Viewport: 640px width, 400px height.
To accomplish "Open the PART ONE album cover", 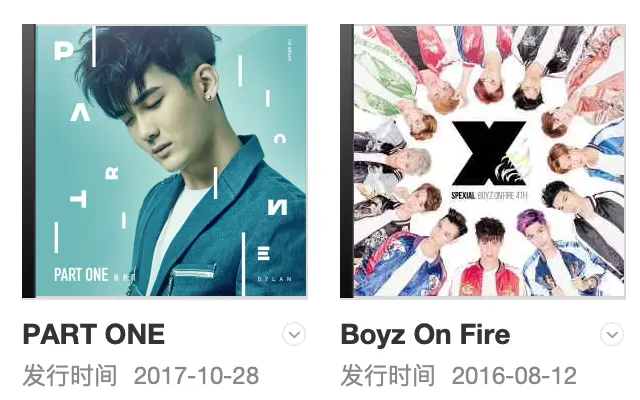I will pos(165,162).
